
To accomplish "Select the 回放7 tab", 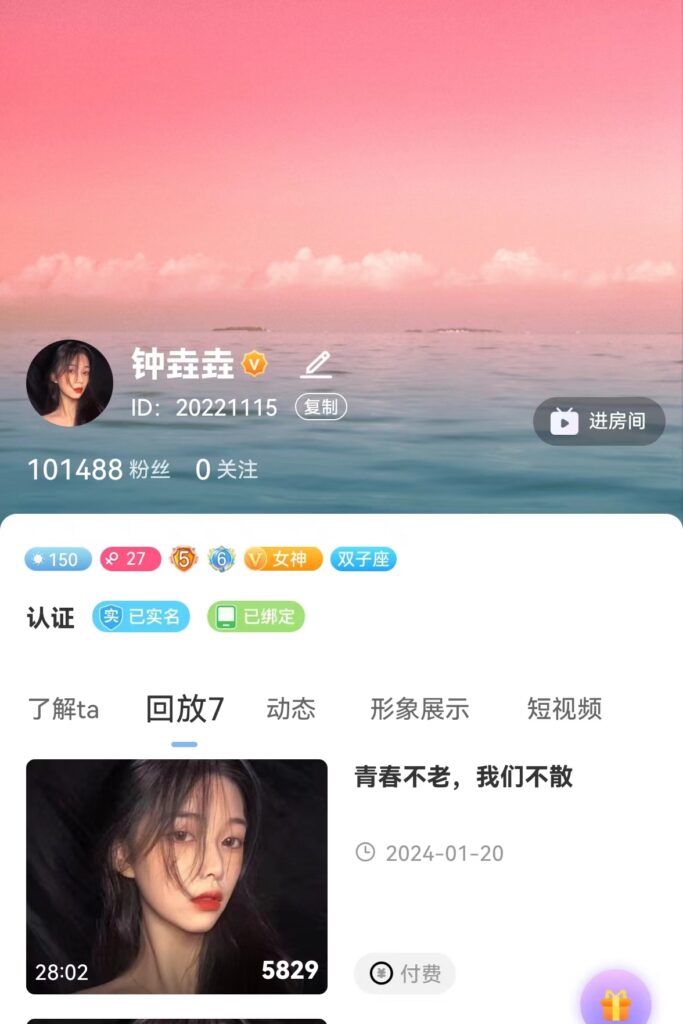I will [x=184, y=710].
